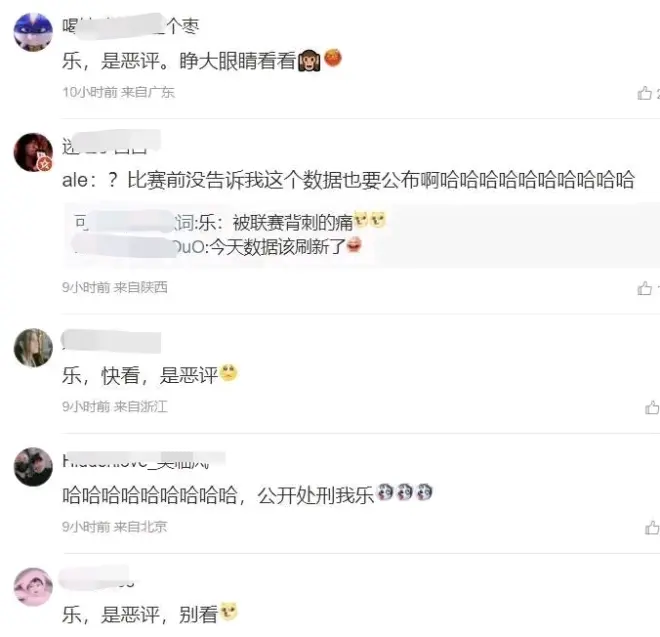Open the reply "今天数据该刷新了"
The image size is (660, 637).
pos(270,246)
